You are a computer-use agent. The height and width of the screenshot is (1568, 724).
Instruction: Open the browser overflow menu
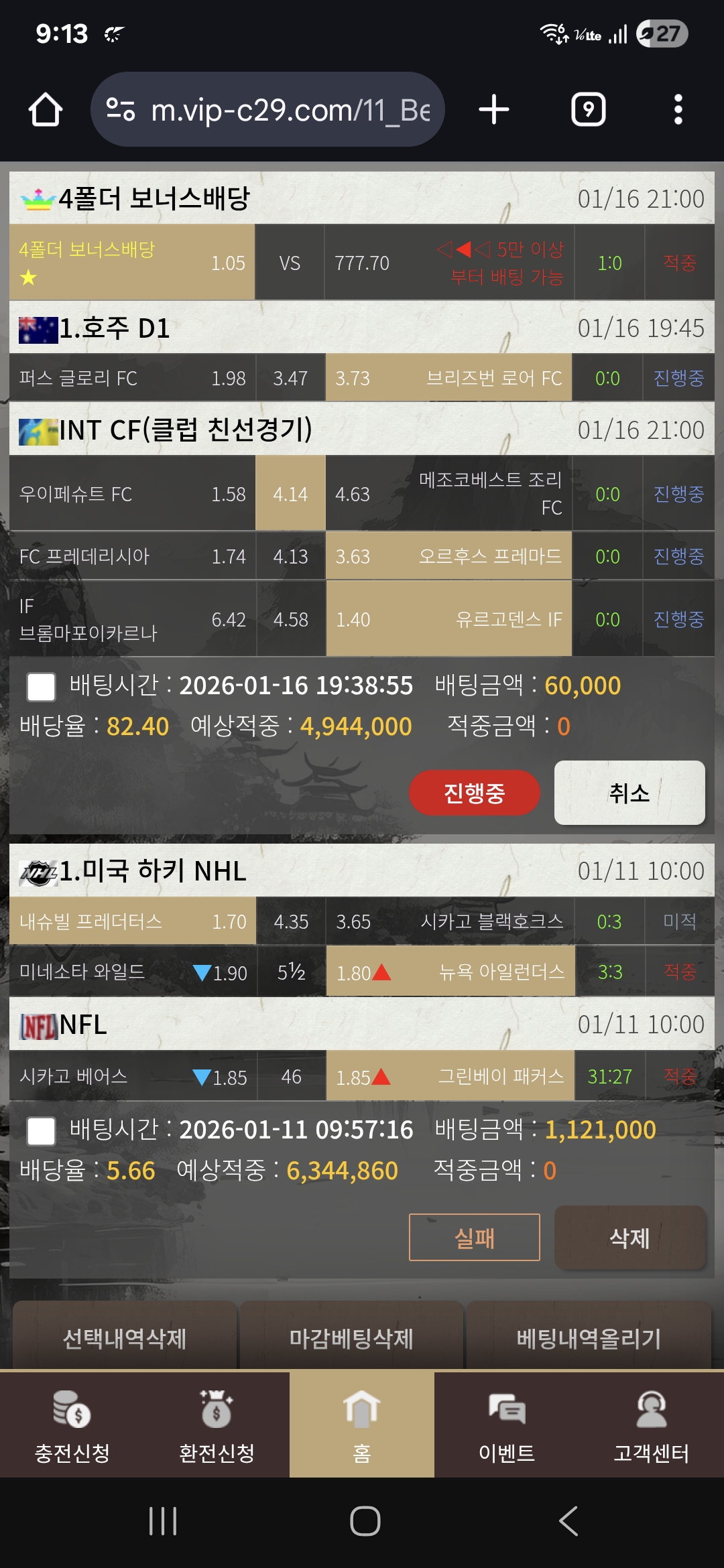pyautogui.click(x=678, y=109)
